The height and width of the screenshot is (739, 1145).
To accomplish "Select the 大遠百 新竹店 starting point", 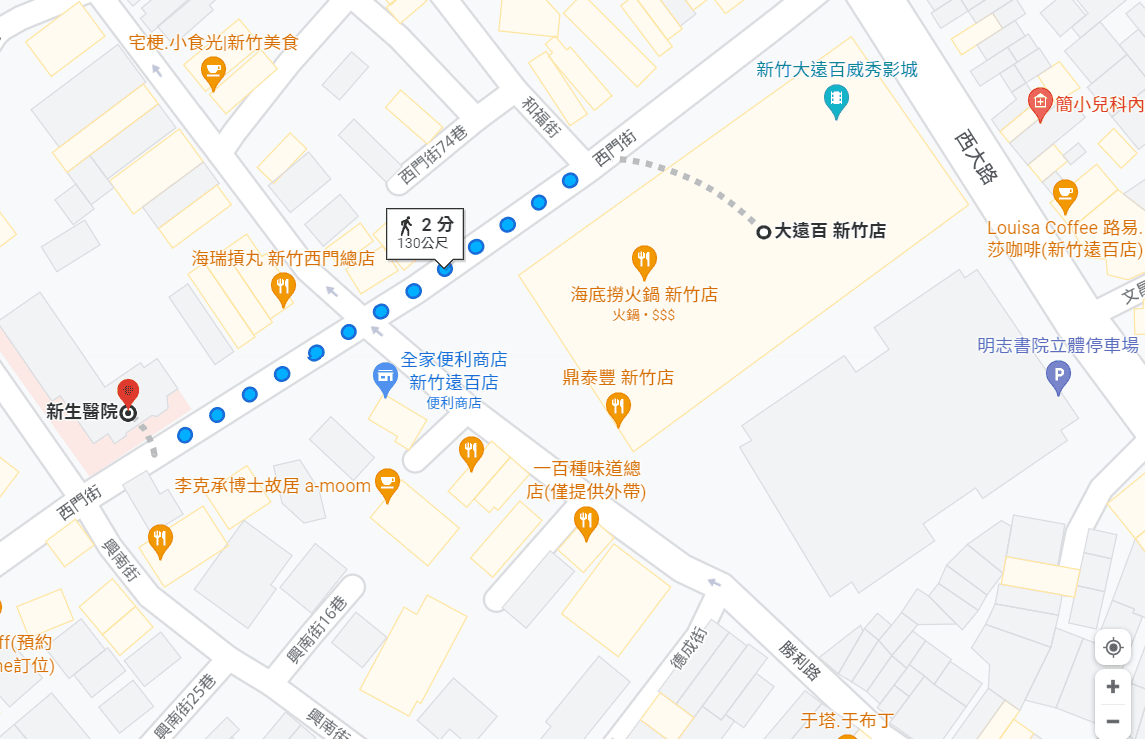I will coord(764,232).
